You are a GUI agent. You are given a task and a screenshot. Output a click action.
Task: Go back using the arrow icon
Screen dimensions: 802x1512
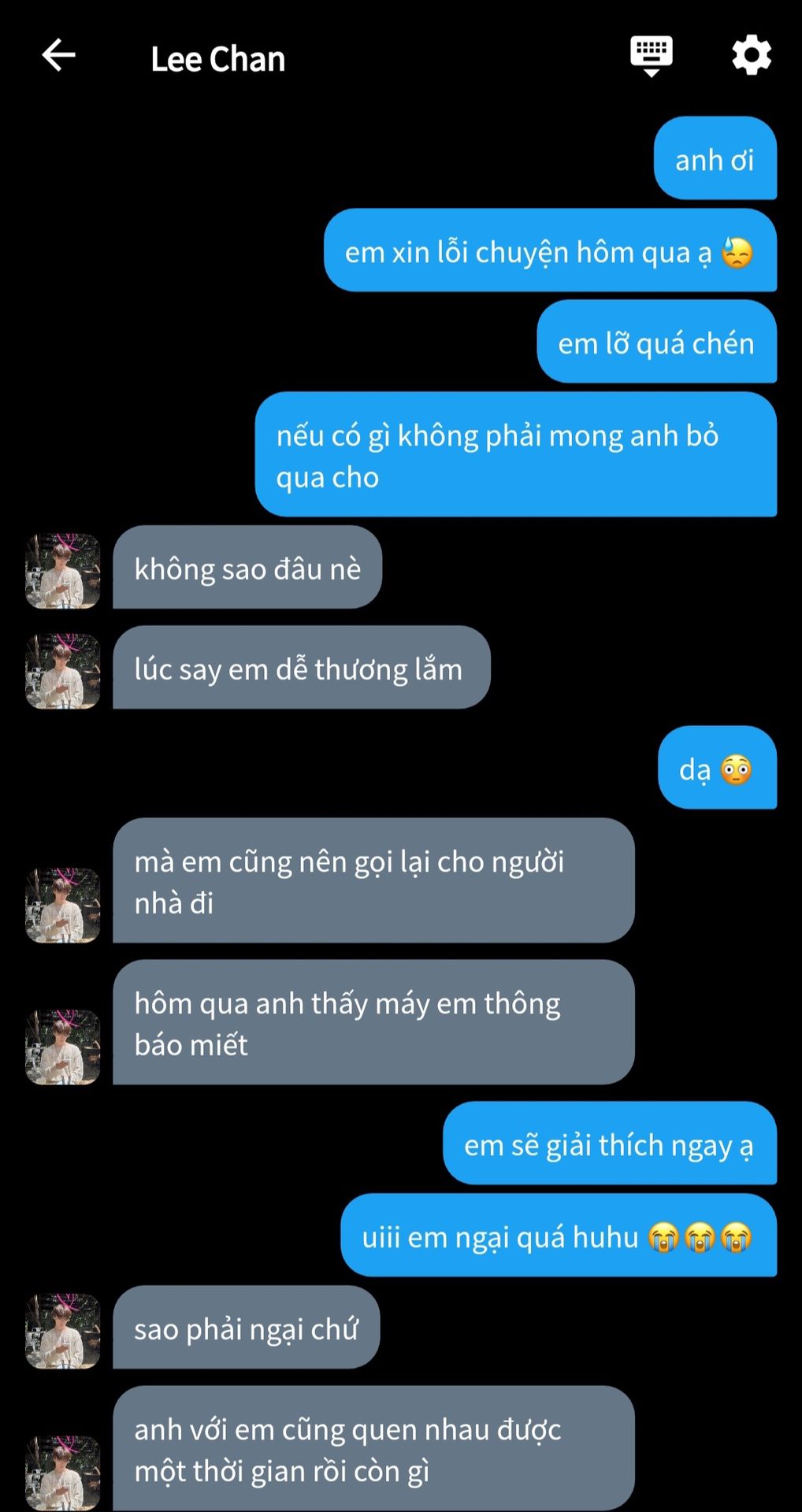click(58, 55)
